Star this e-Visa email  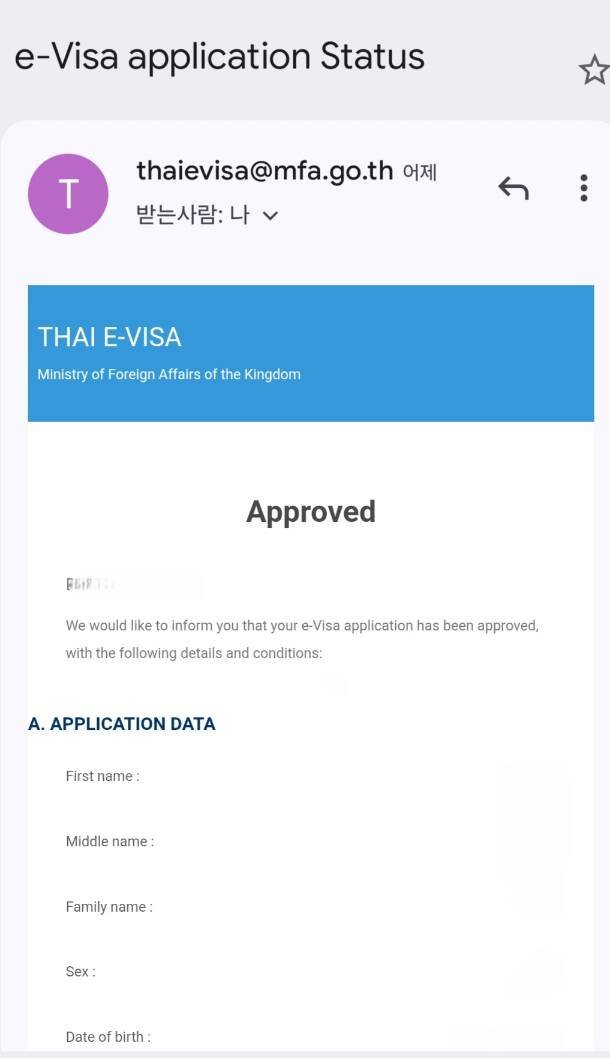click(x=593, y=70)
